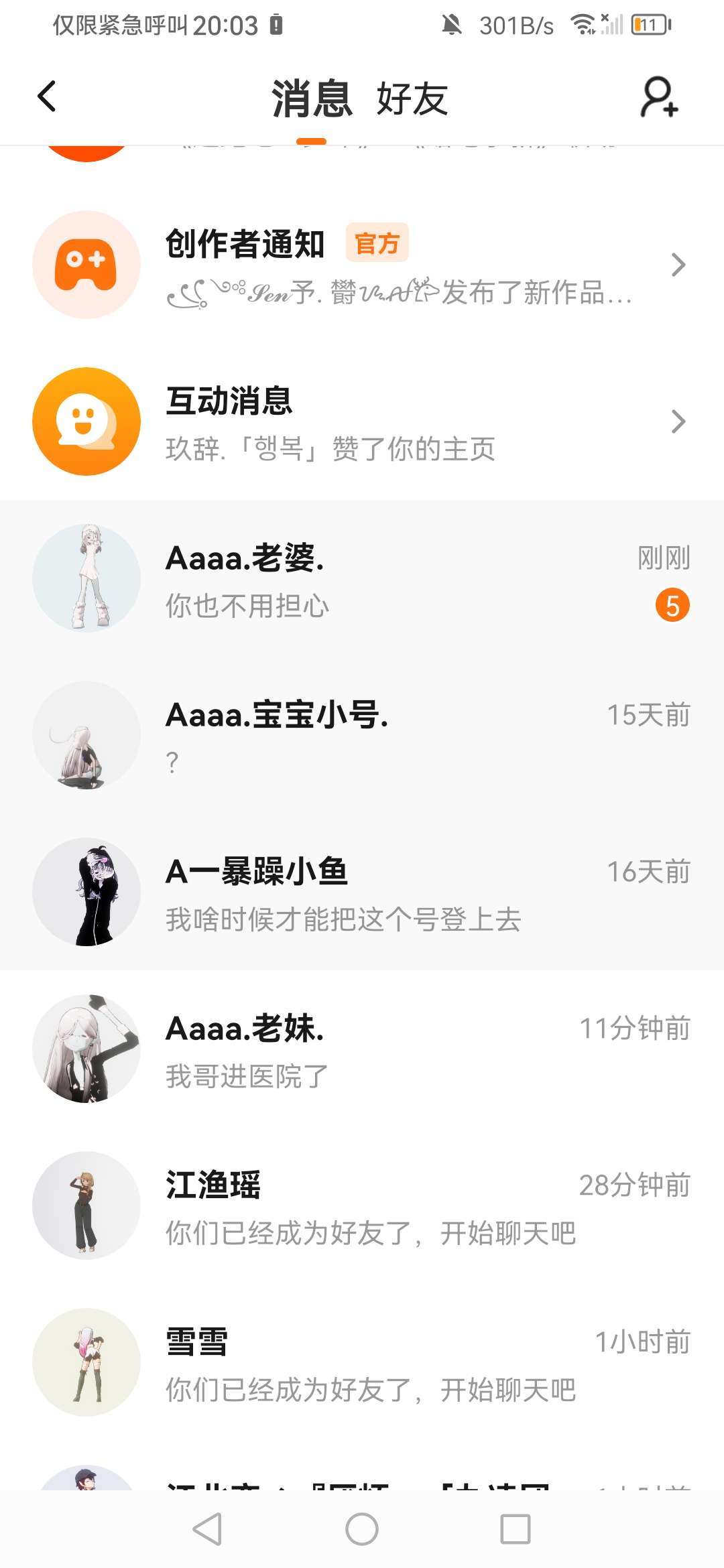Open 创作者通知 official notifications

click(x=362, y=265)
